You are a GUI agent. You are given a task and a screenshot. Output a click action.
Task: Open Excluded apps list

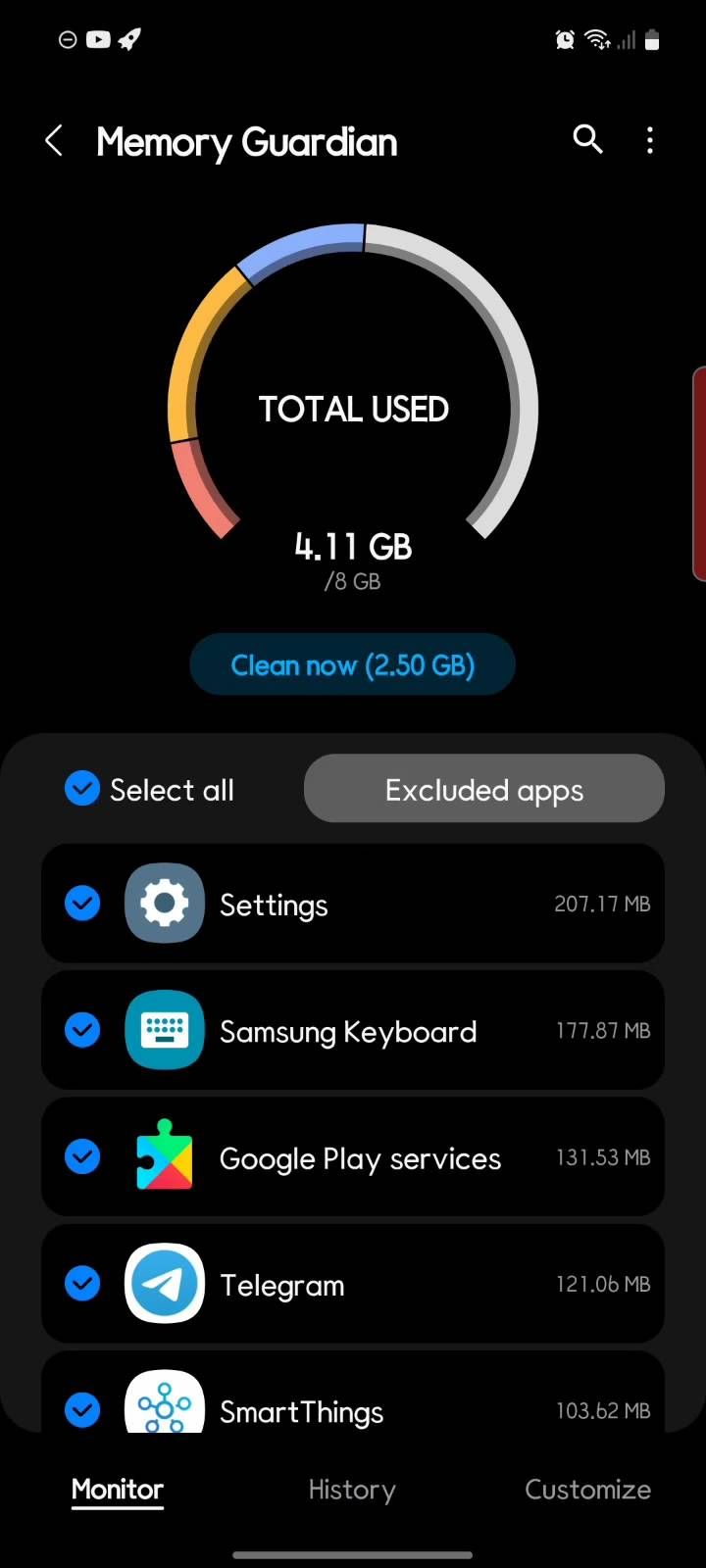point(484,789)
